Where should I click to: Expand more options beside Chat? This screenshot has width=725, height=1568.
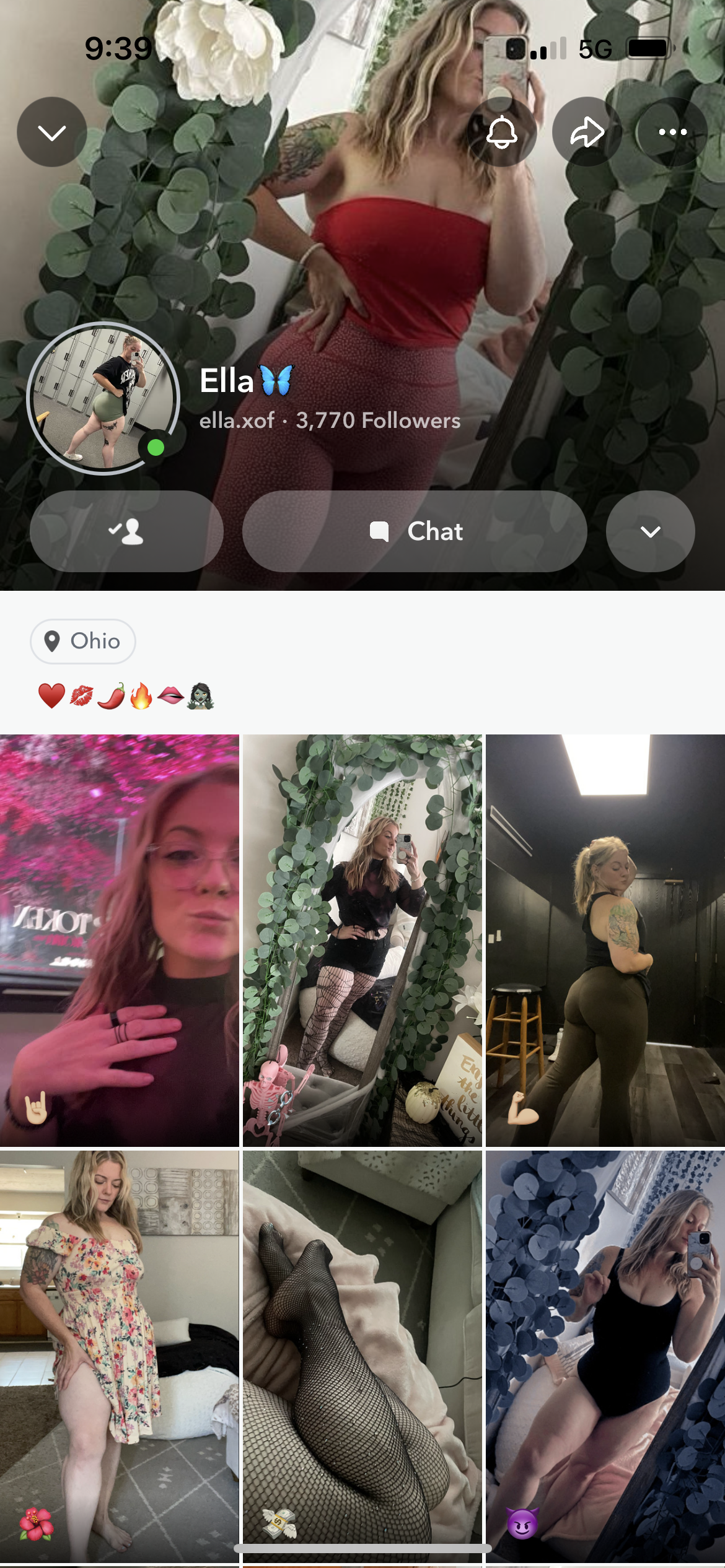point(650,531)
